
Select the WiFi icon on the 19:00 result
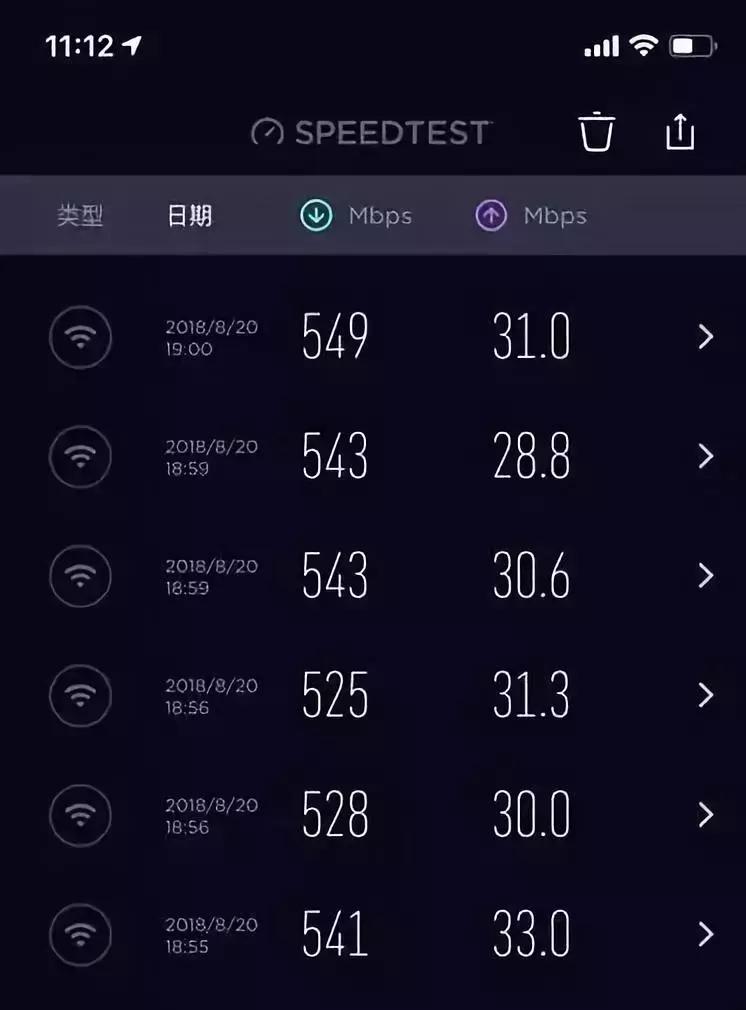(x=80, y=337)
